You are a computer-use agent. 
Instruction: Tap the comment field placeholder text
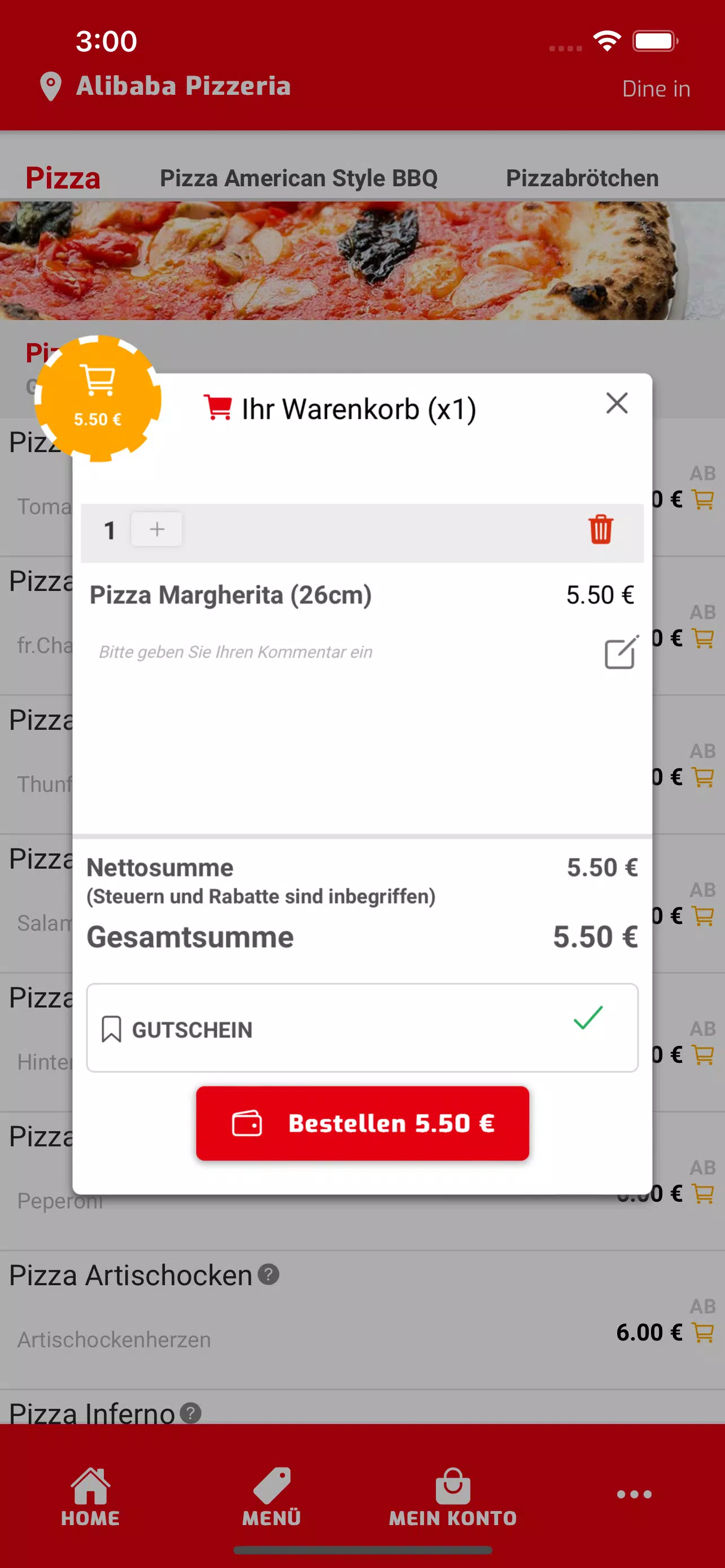235,652
